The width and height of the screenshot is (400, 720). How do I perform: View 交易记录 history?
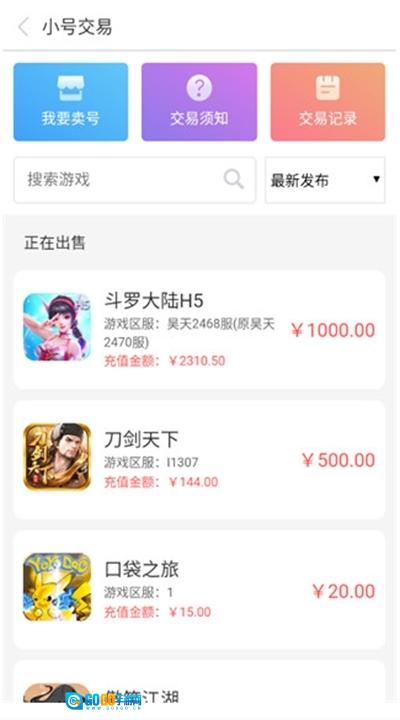pyautogui.click(x=328, y=102)
